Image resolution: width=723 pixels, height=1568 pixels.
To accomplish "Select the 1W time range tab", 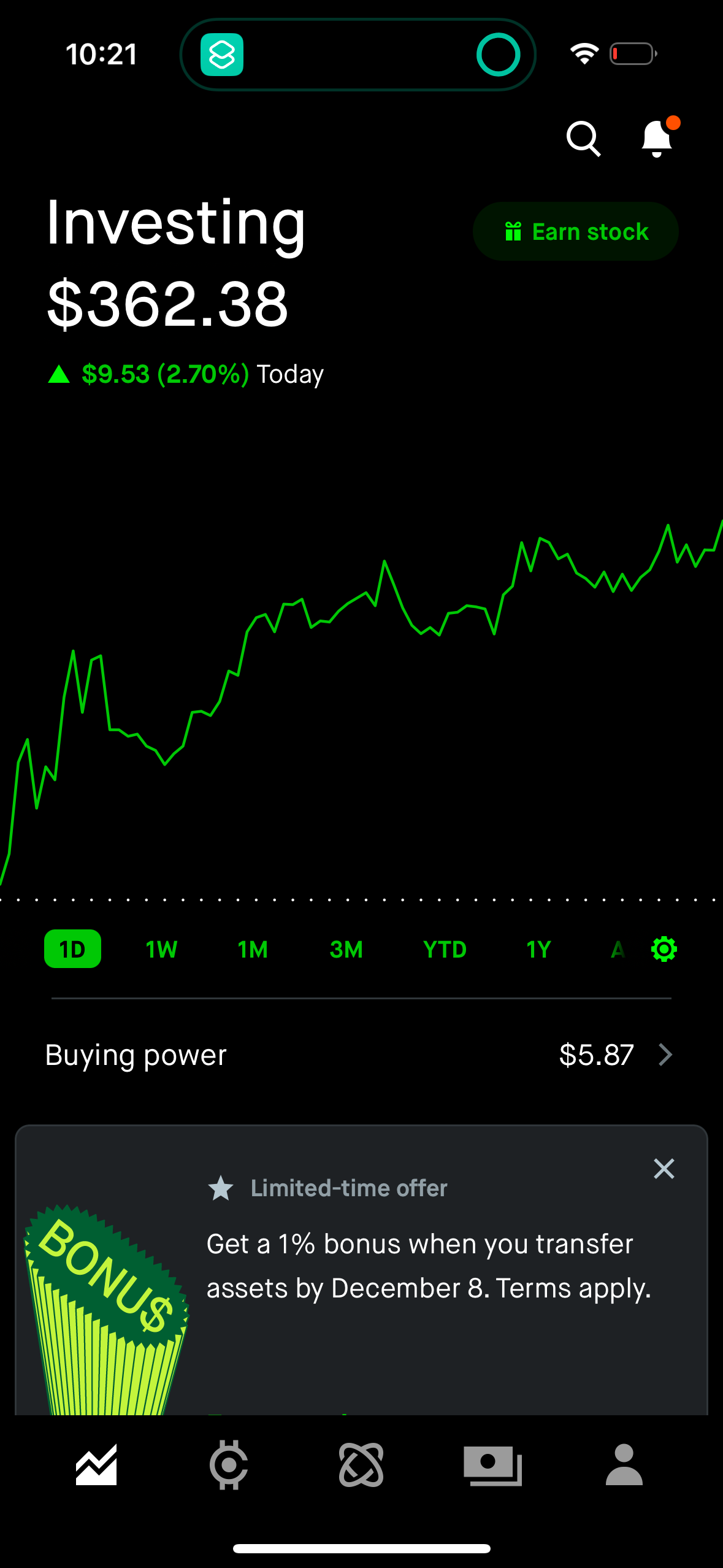I will (x=161, y=948).
